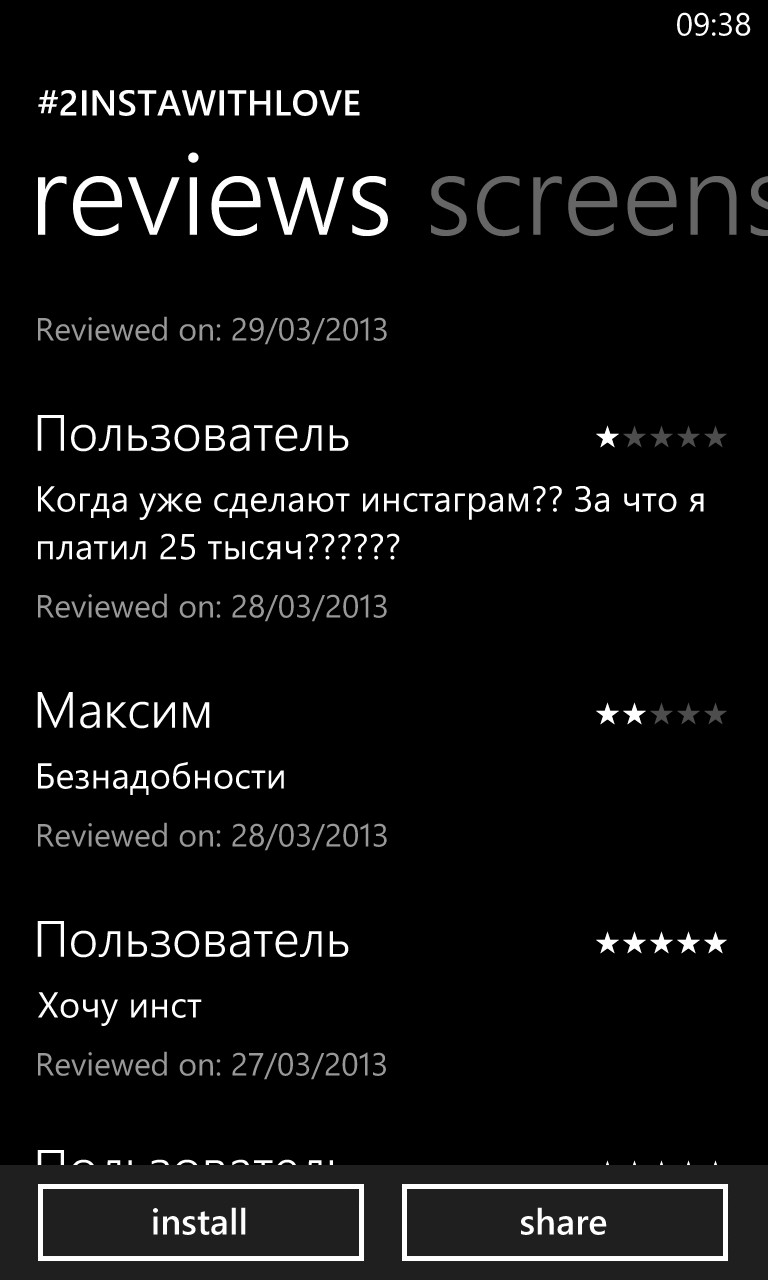
Task: Share this app
Action: point(564,1222)
